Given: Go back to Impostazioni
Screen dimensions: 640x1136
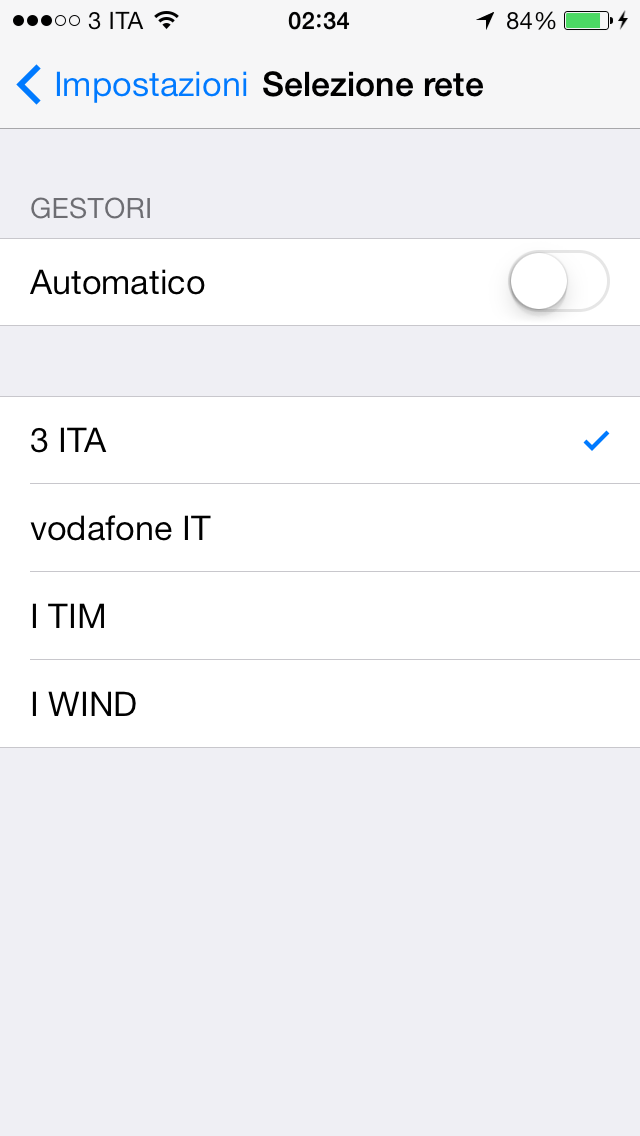Looking at the screenshot, I should coord(133,85).
